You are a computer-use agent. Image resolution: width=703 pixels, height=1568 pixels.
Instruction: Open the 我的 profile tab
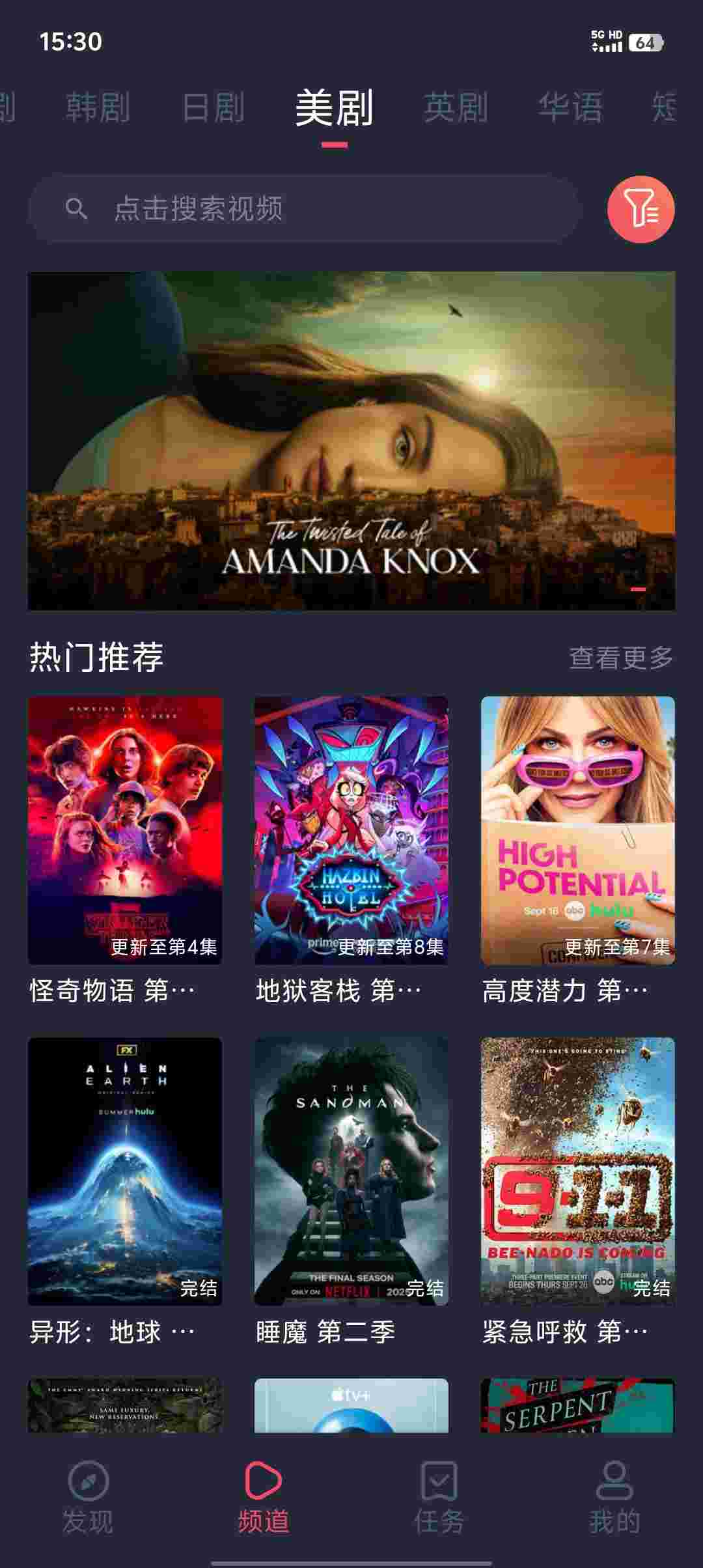[614, 1498]
